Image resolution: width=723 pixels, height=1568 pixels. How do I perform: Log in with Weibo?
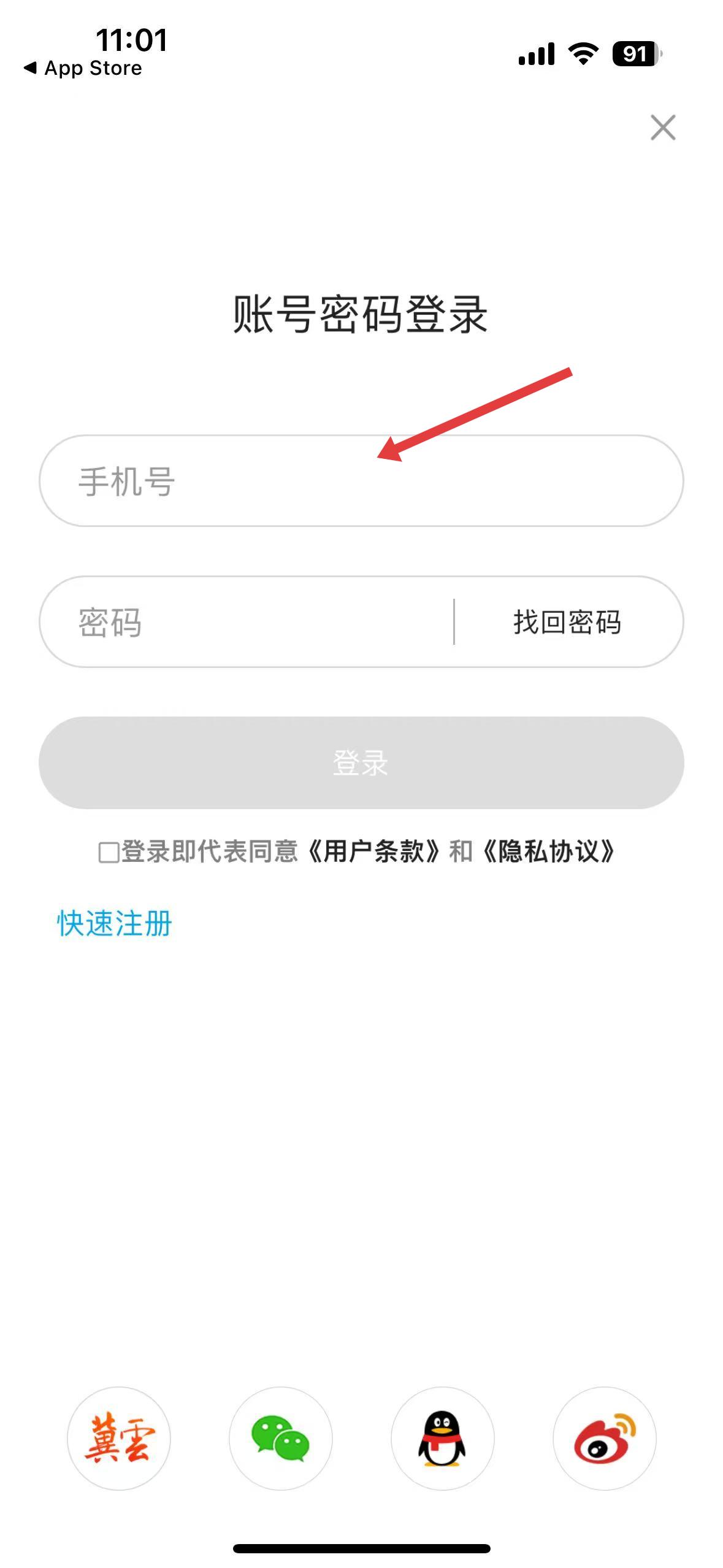(605, 1438)
